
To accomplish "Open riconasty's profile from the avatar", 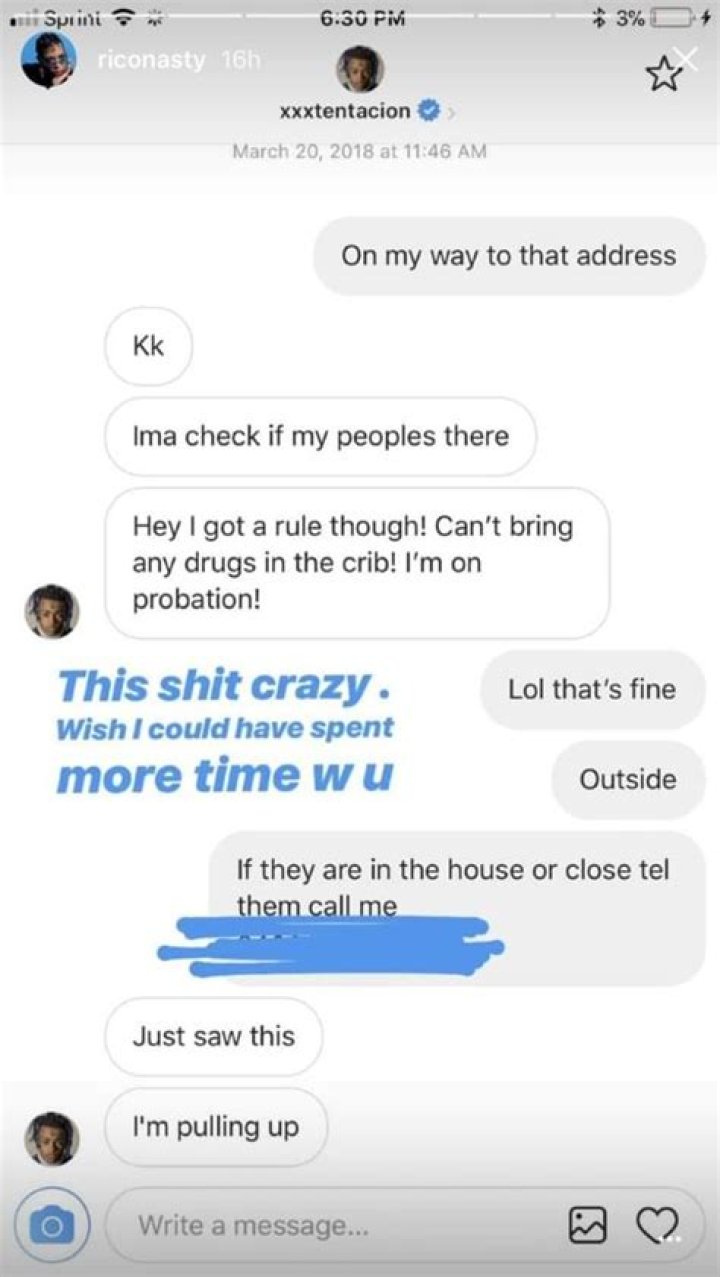I will (48, 60).
